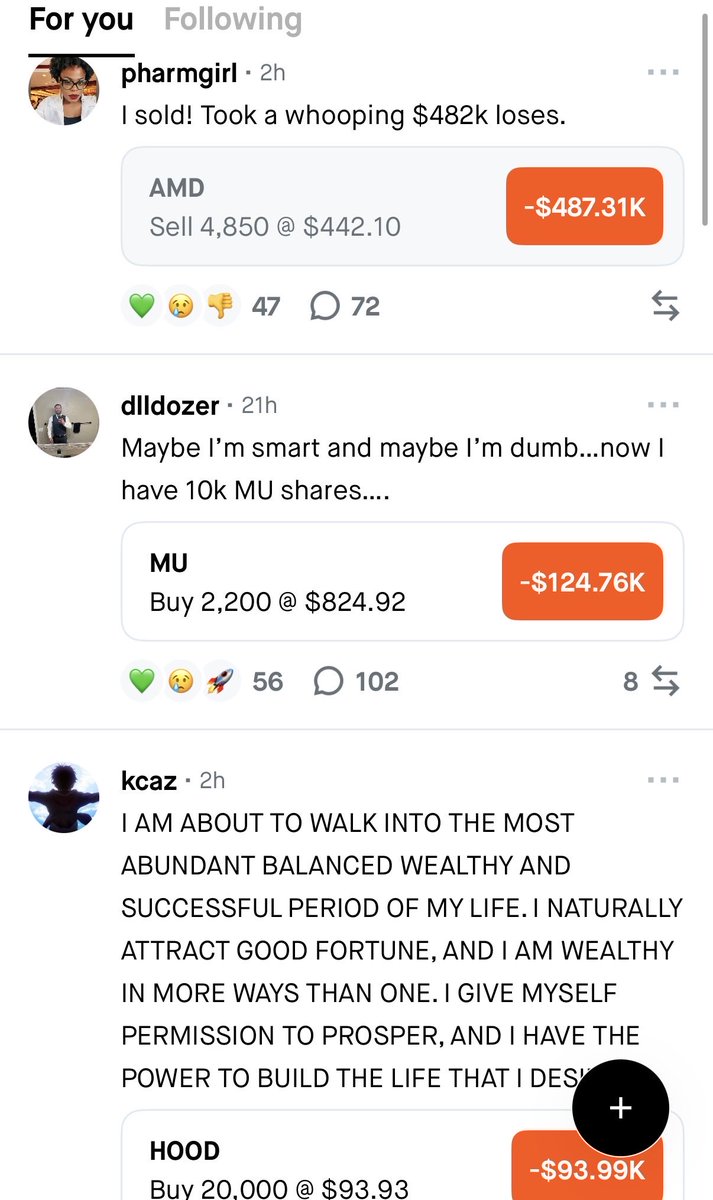Repost dlldozer's MU post
The image size is (713, 1200).
[652, 682]
